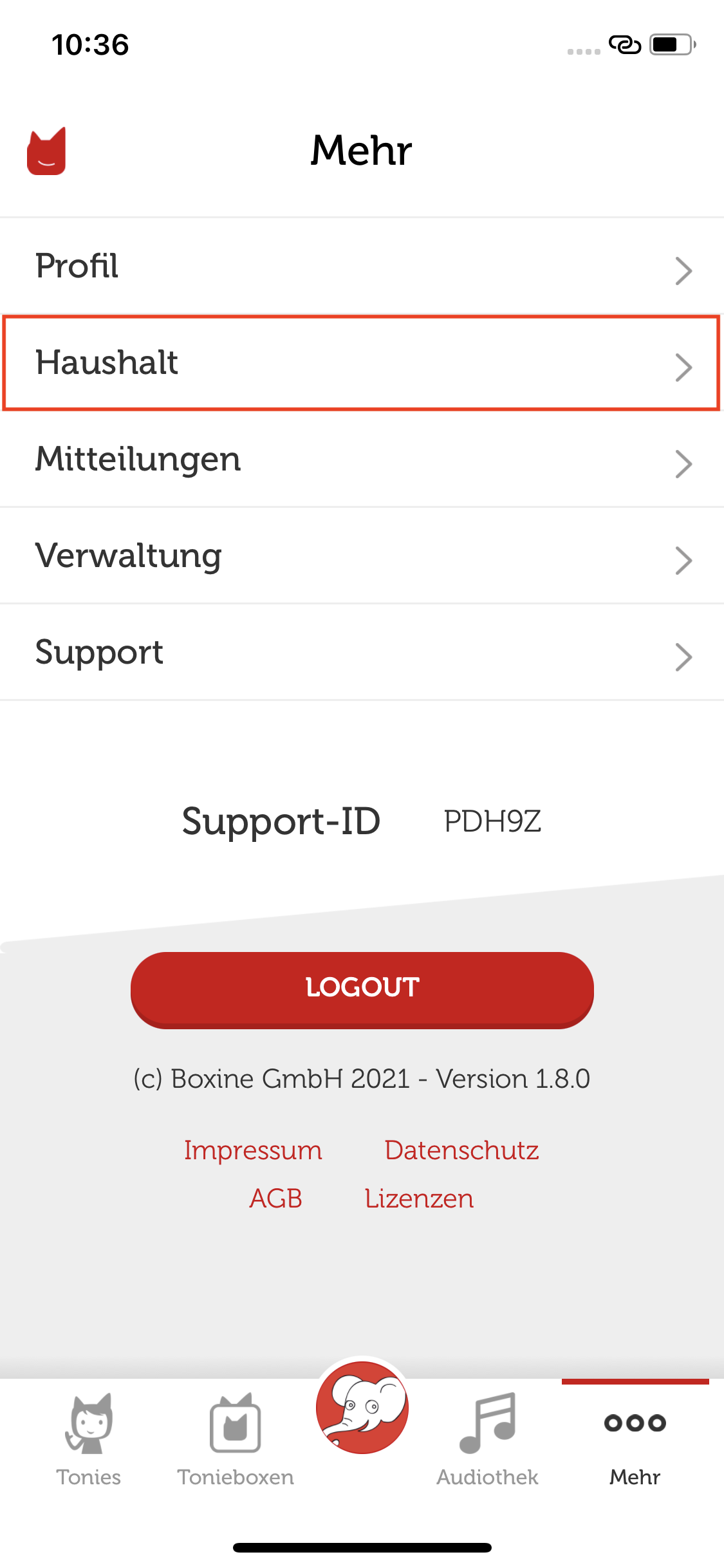Open Mitteilungen settings

click(x=362, y=459)
